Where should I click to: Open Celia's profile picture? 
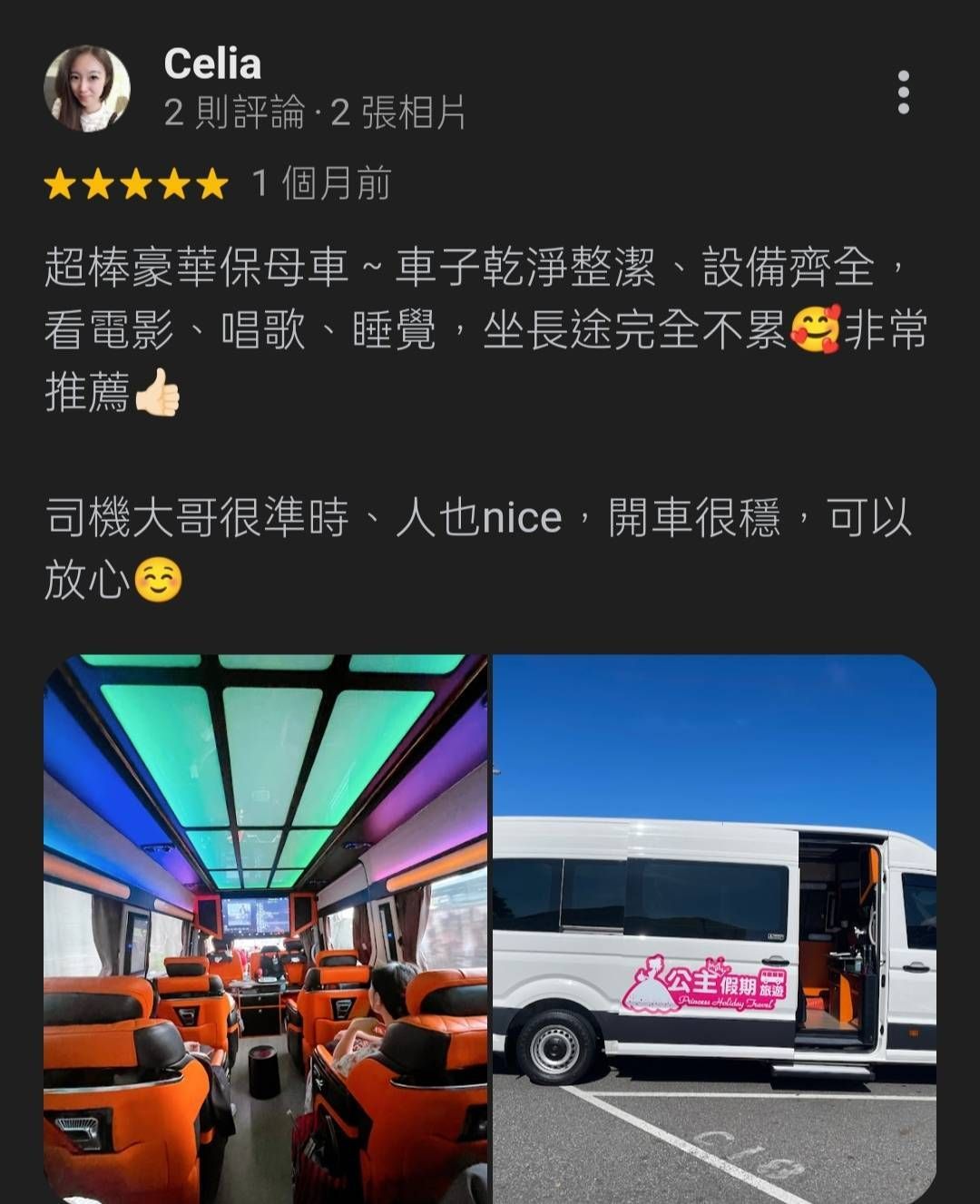(x=87, y=89)
